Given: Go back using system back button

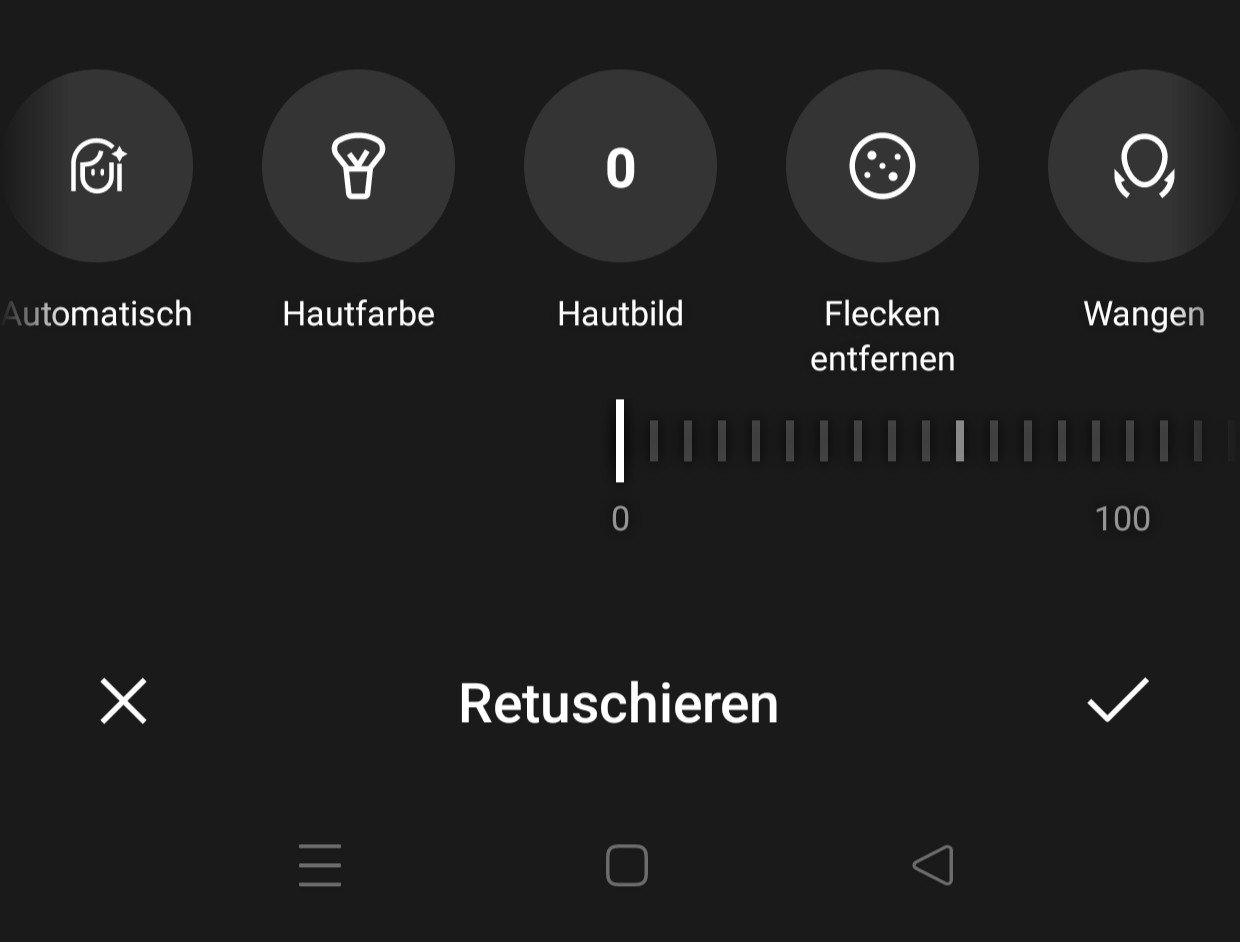Looking at the screenshot, I should point(934,865).
